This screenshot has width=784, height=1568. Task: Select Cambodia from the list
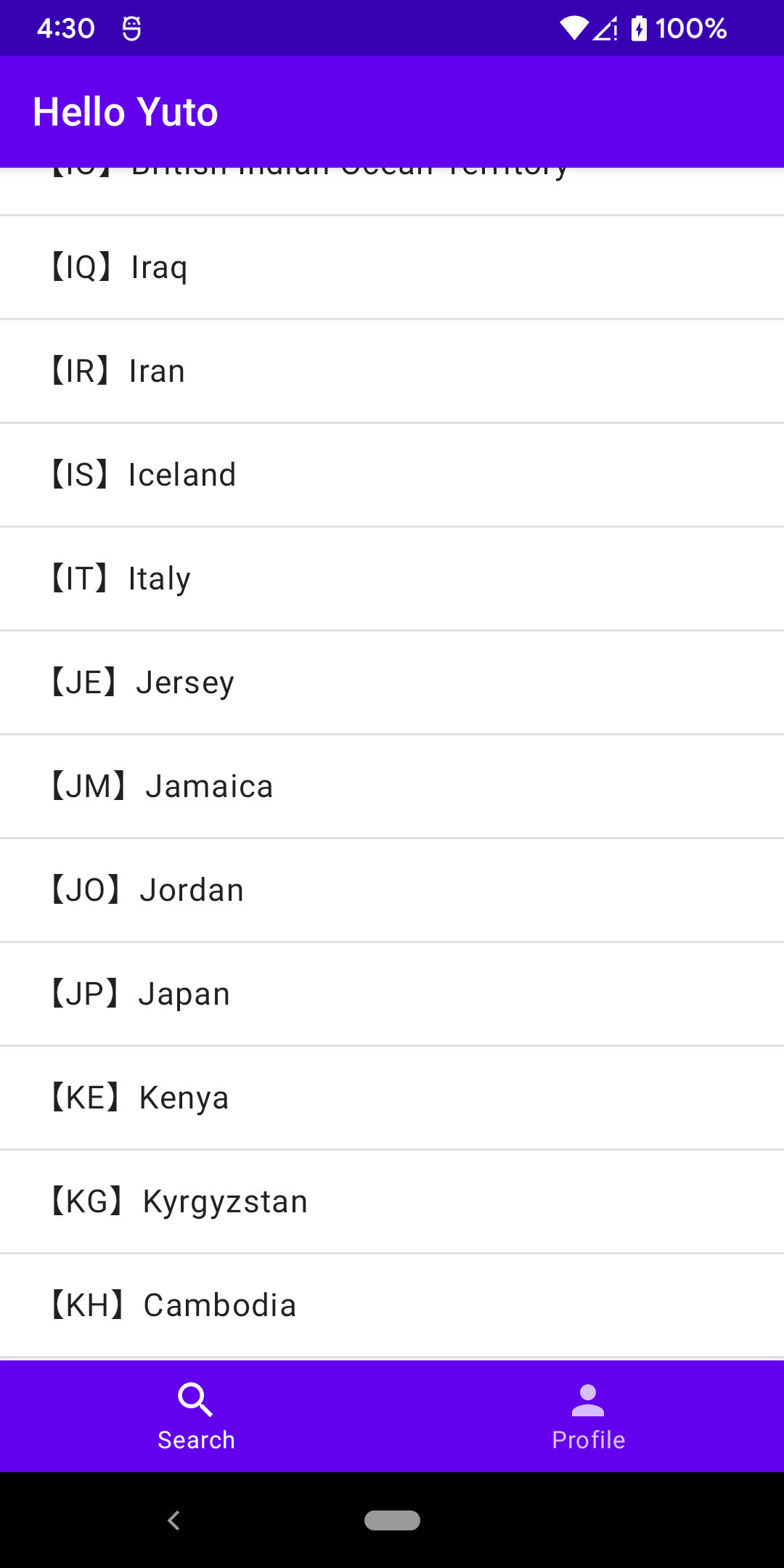tap(392, 1305)
